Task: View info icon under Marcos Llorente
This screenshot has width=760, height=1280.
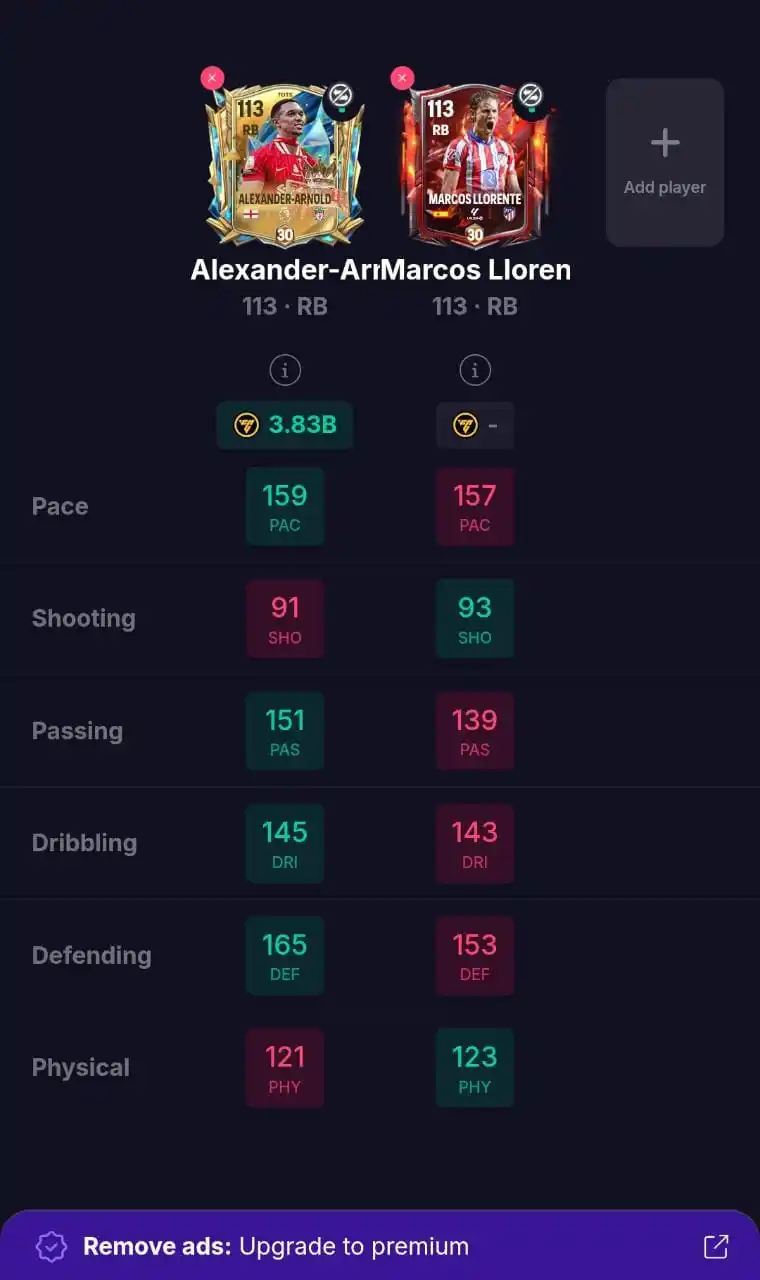Action: 475,370
